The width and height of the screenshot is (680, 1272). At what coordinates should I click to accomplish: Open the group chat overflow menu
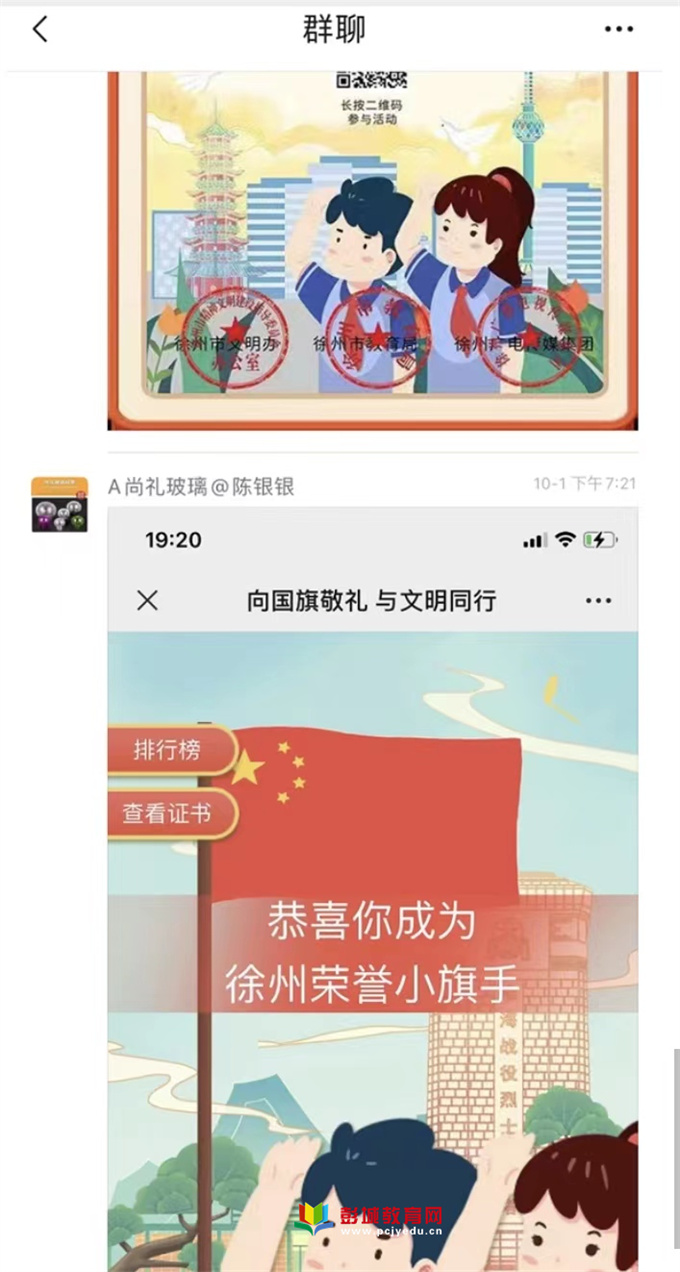[619, 29]
